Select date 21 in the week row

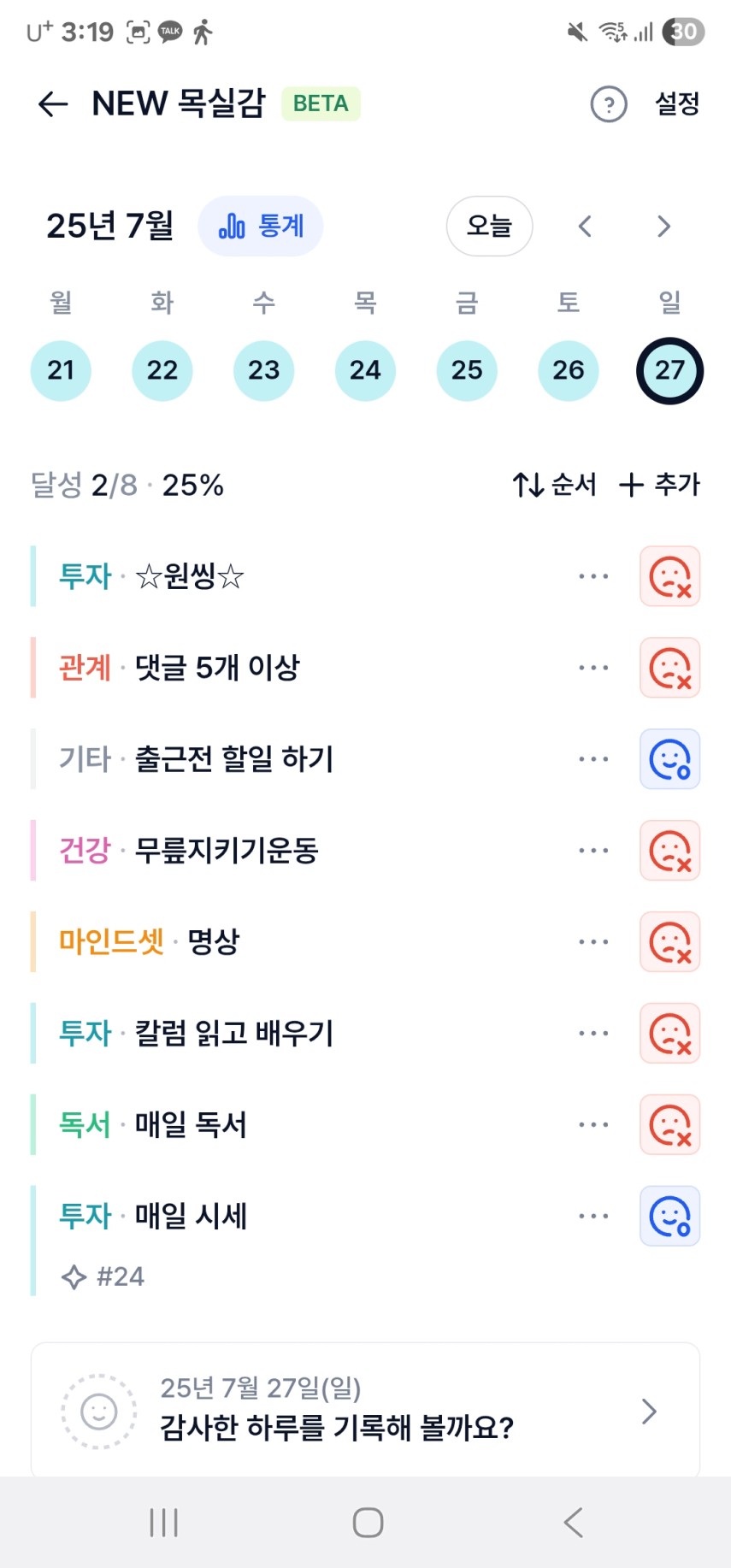tap(61, 370)
